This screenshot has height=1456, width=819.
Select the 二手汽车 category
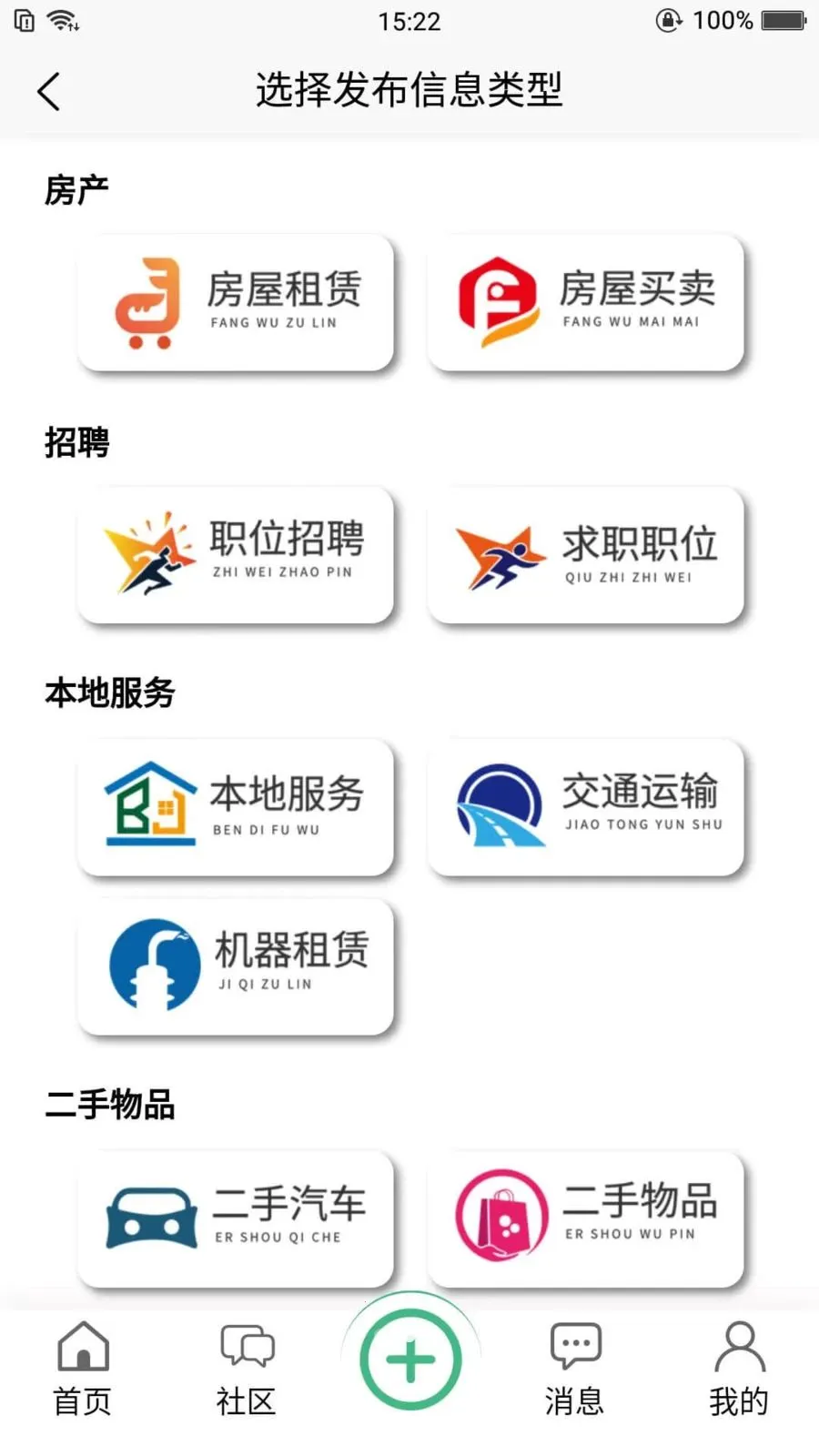tap(236, 1219)
